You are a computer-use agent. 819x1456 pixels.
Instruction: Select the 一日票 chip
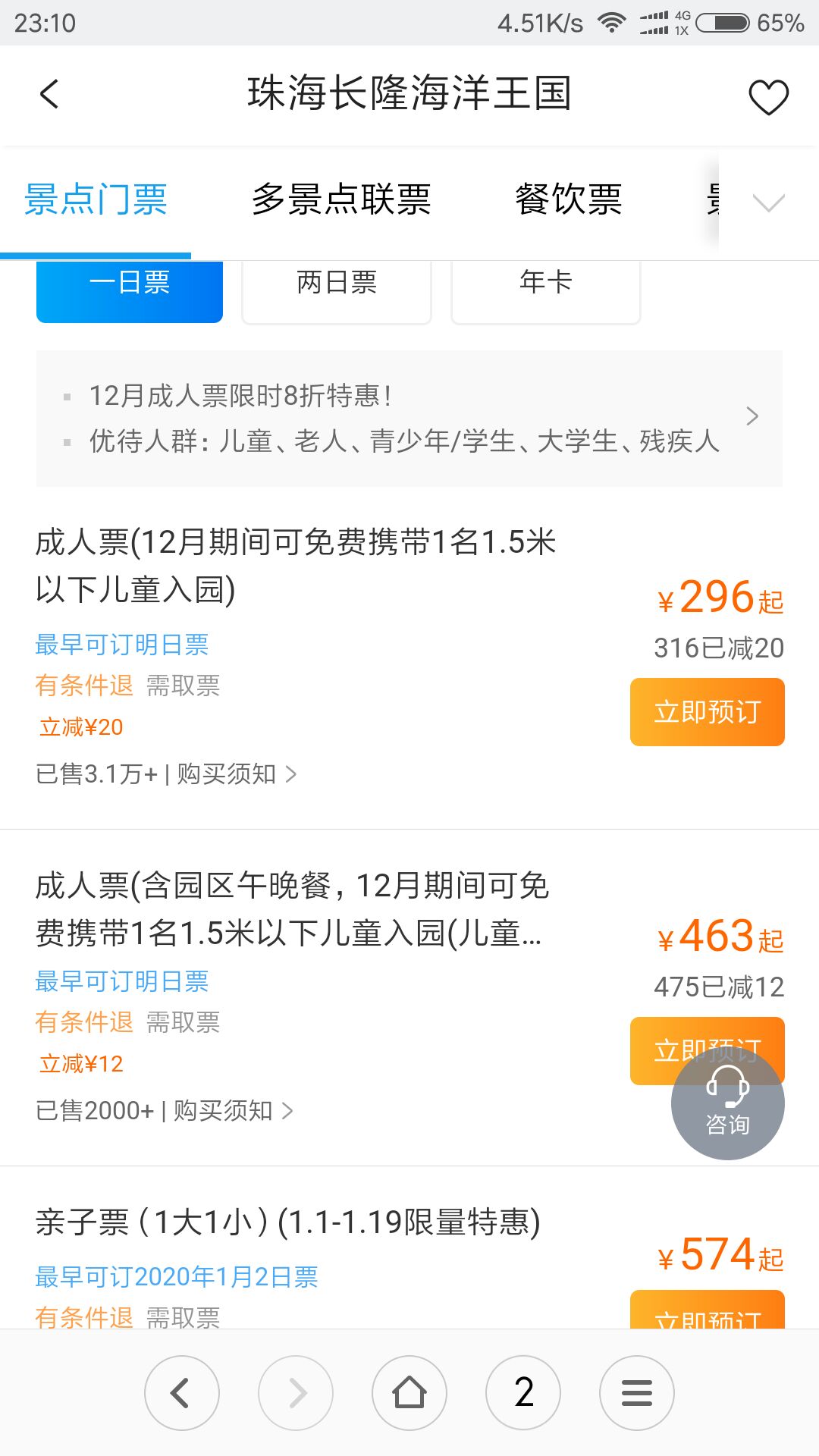pos(130,289)
